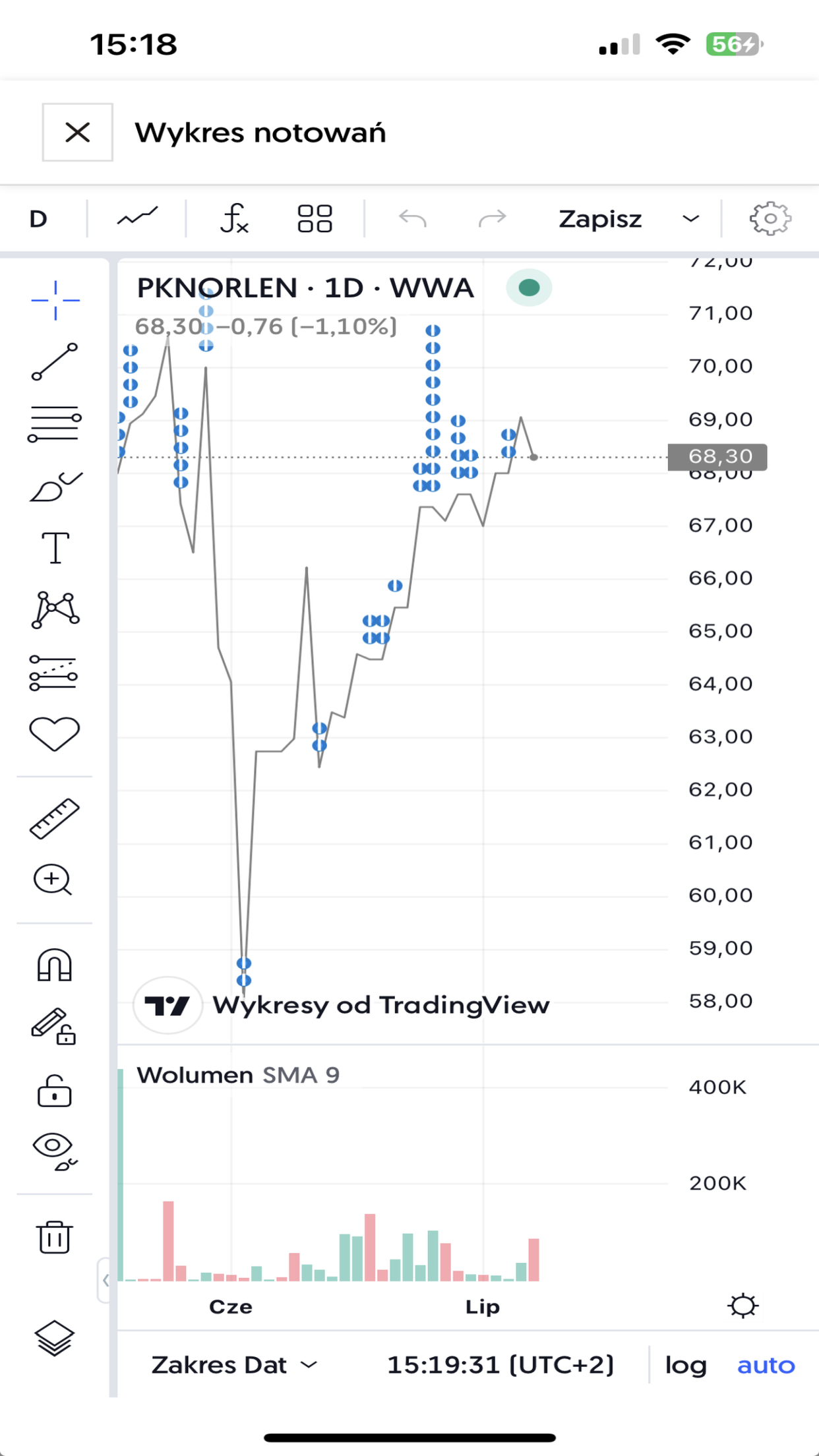This screenshot has width=819, height=1456.
Task: Toggle the magnet mode
Action: click(x=54, y=965)
